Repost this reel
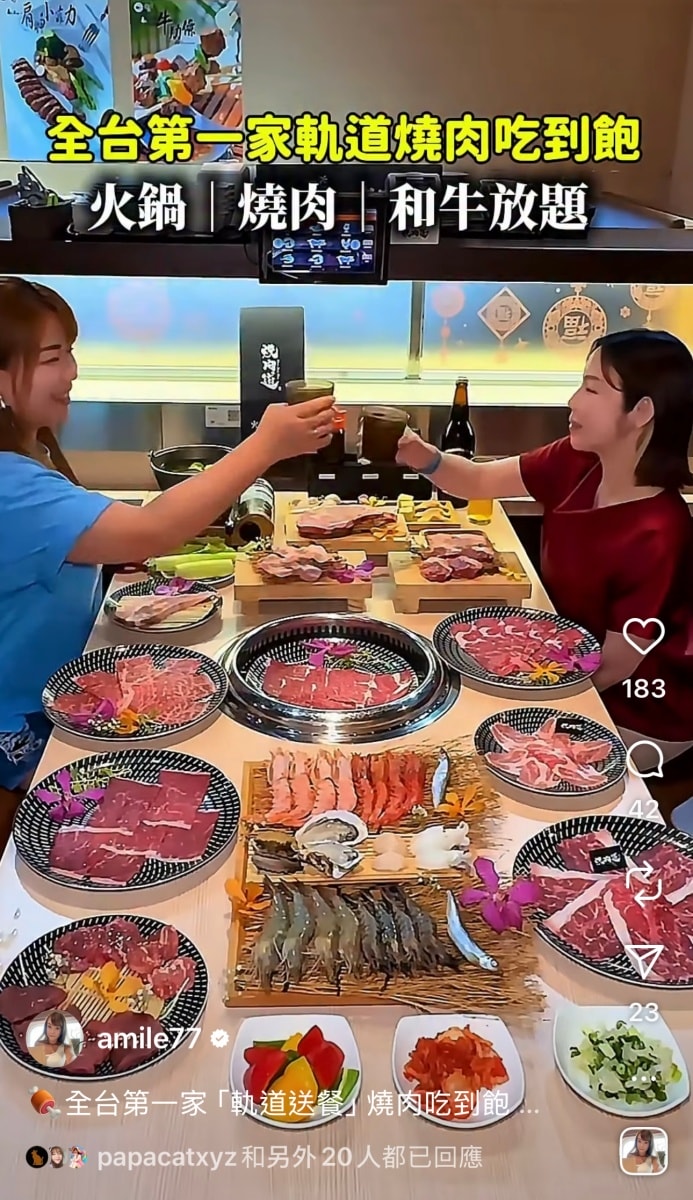The width and height of the screenshot is (693, 1200). pos(643,882)
